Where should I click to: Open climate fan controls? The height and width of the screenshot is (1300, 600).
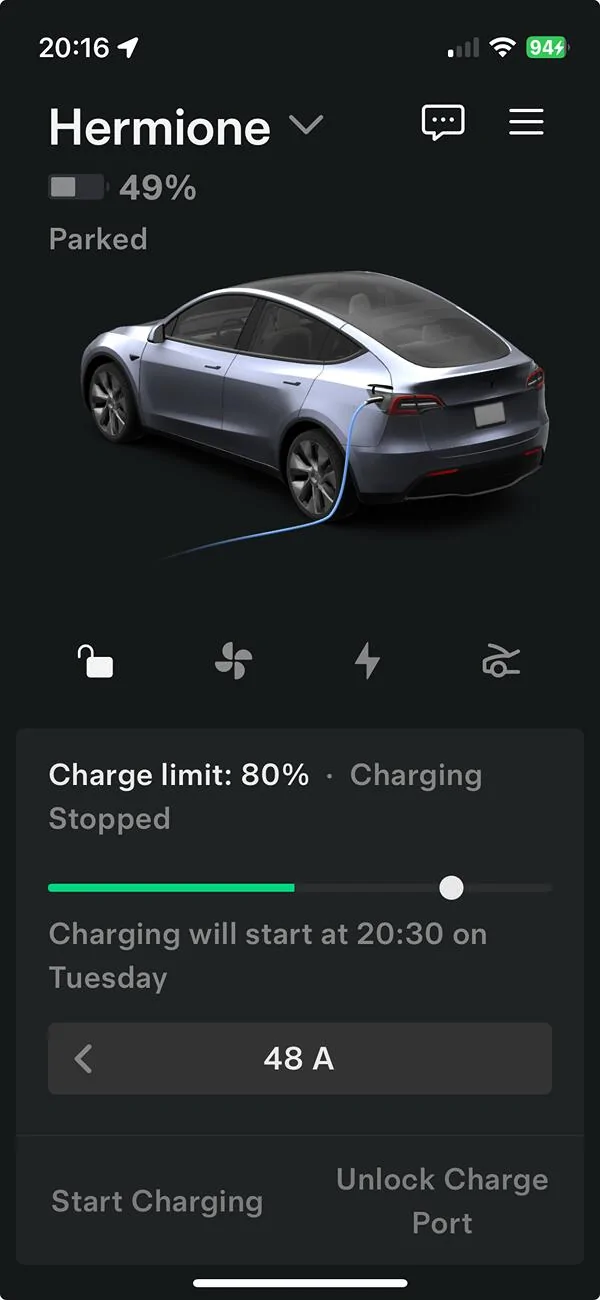click(x=233, y=661)
